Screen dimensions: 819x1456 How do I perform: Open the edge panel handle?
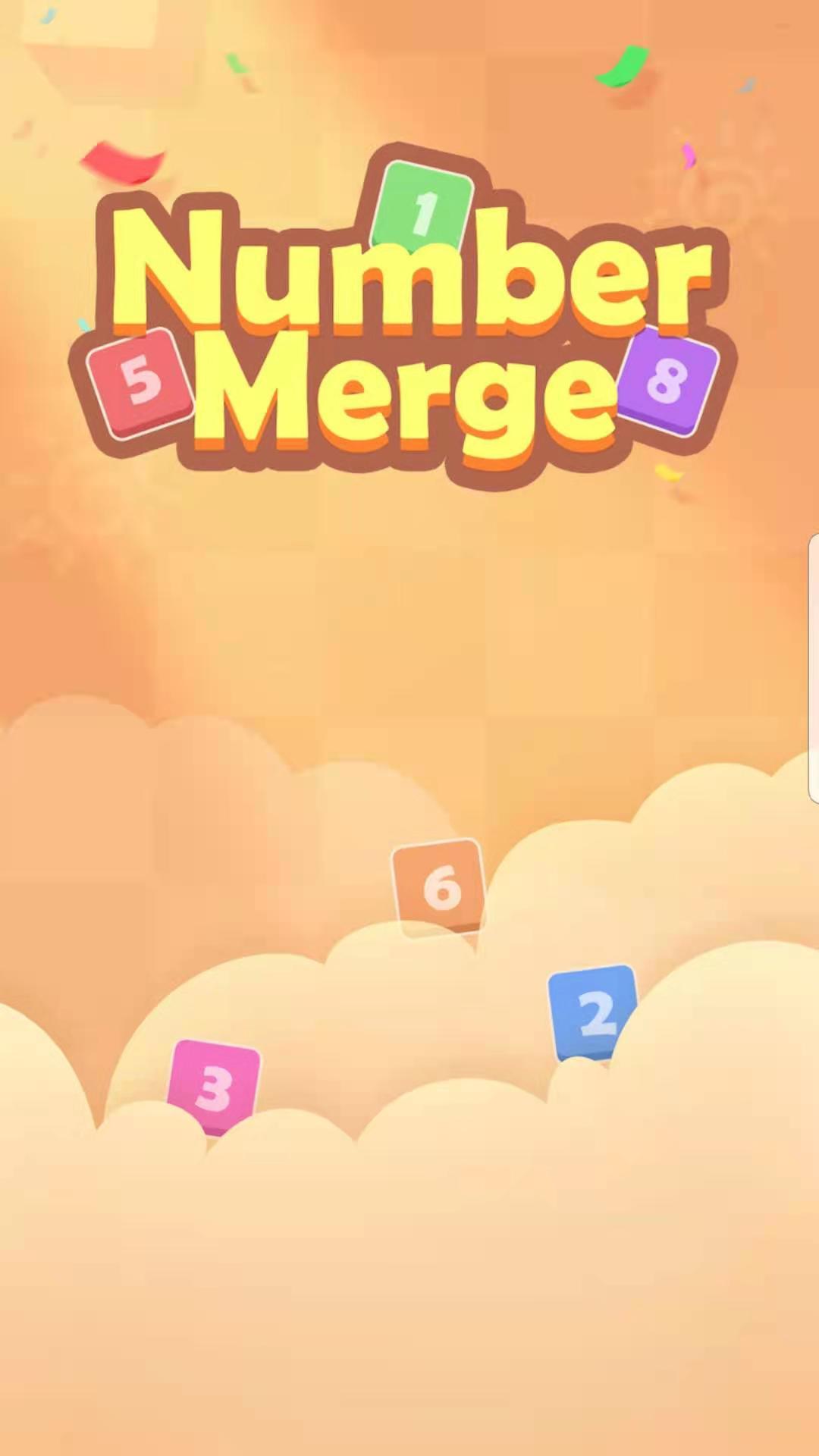[x=814, y=668]
